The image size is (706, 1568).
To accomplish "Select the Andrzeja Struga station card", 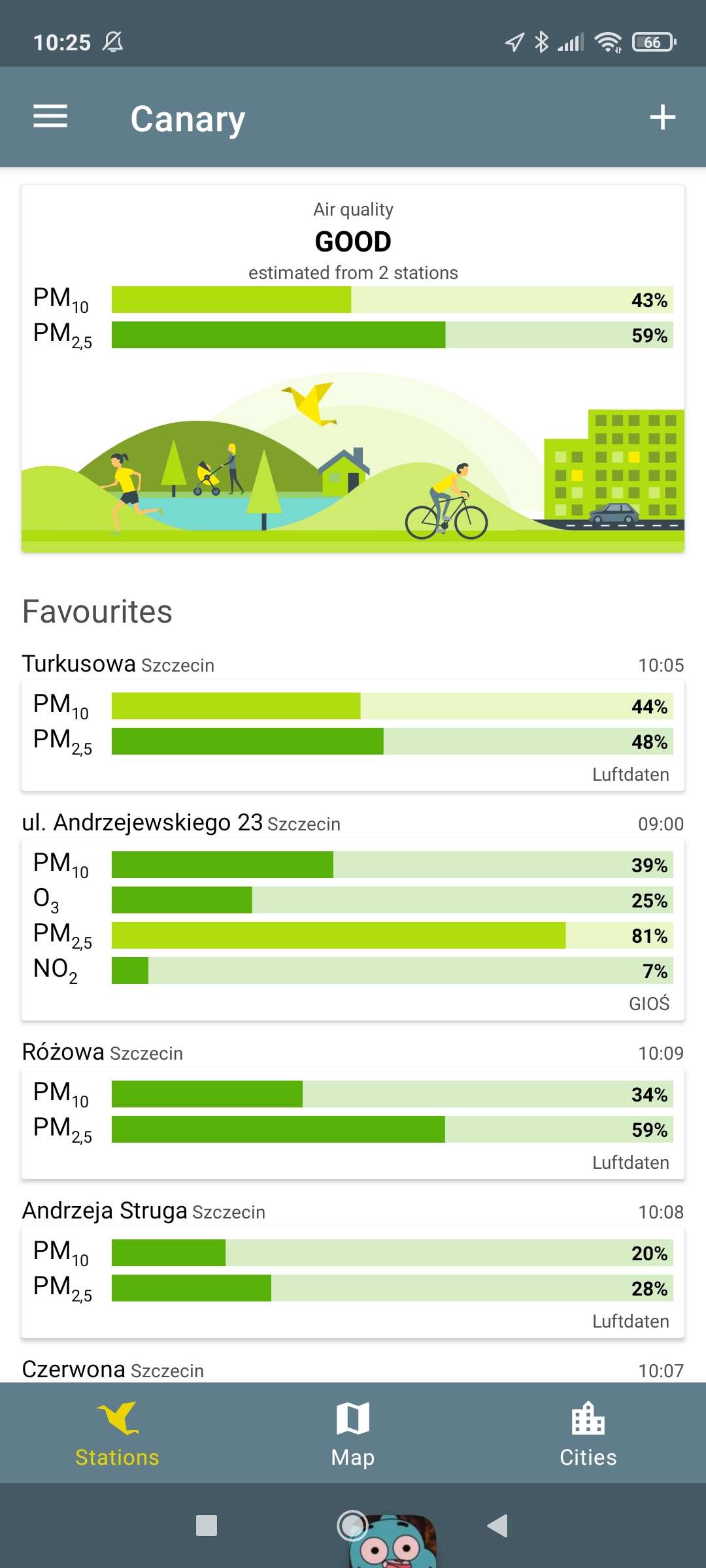I will [353, 1282].
